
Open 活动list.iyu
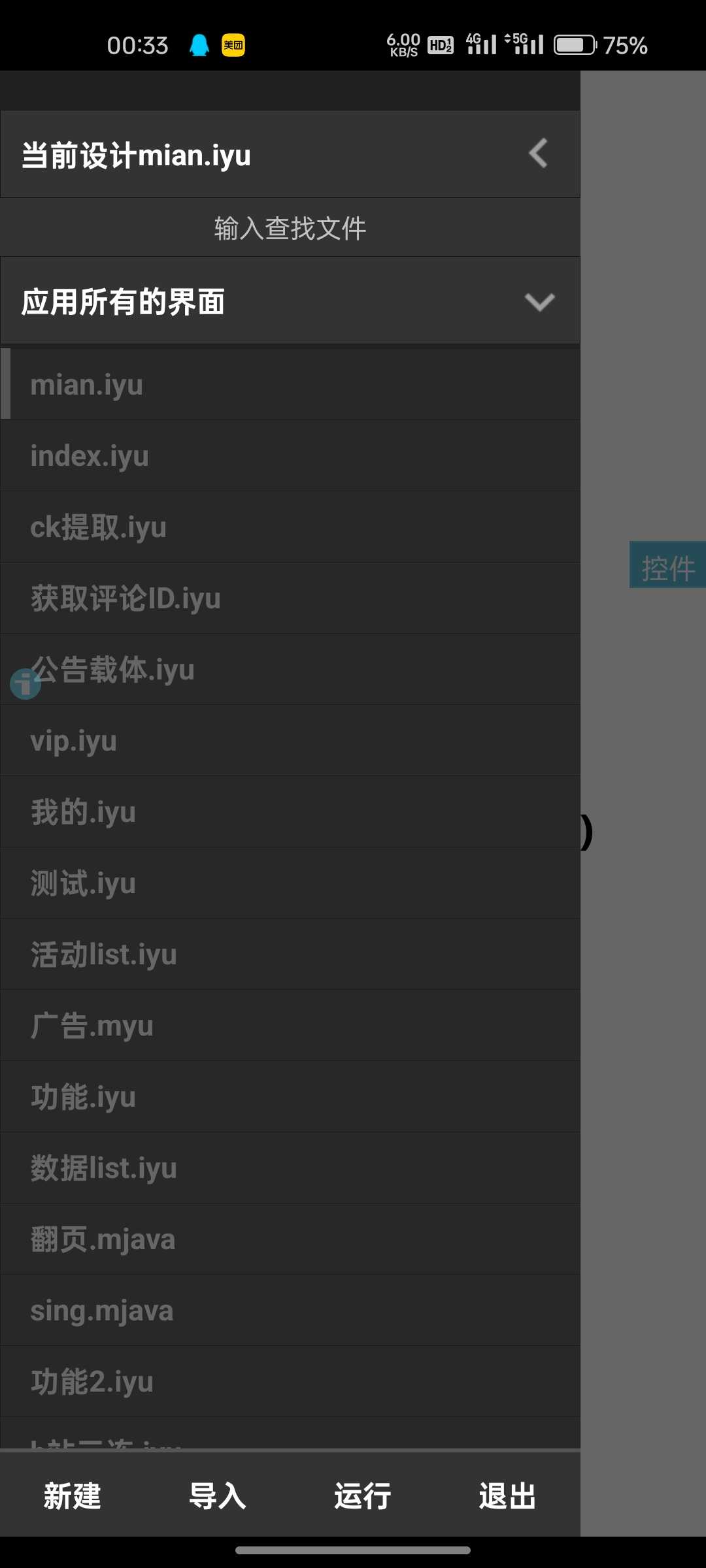[290, 955]
